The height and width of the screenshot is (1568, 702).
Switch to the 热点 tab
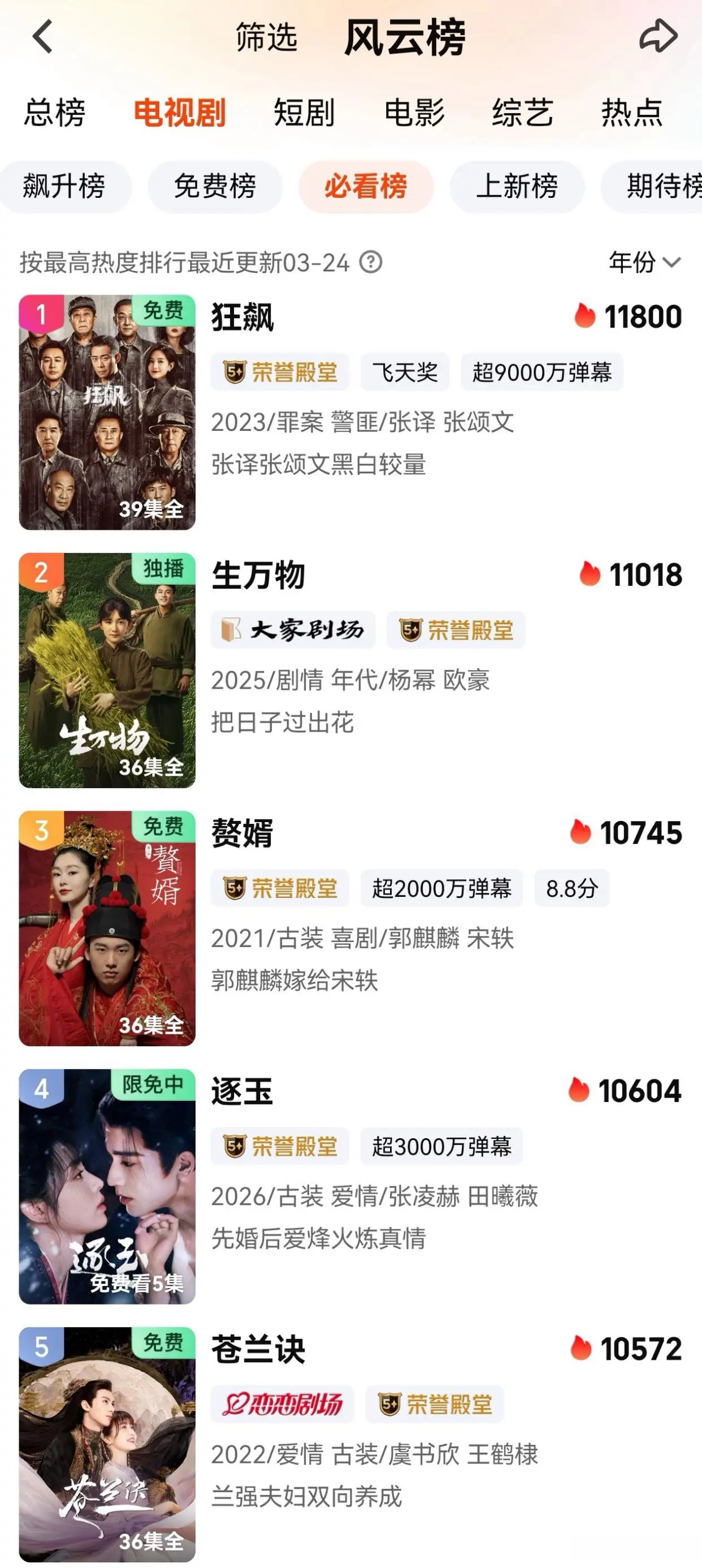pos(631,113)
